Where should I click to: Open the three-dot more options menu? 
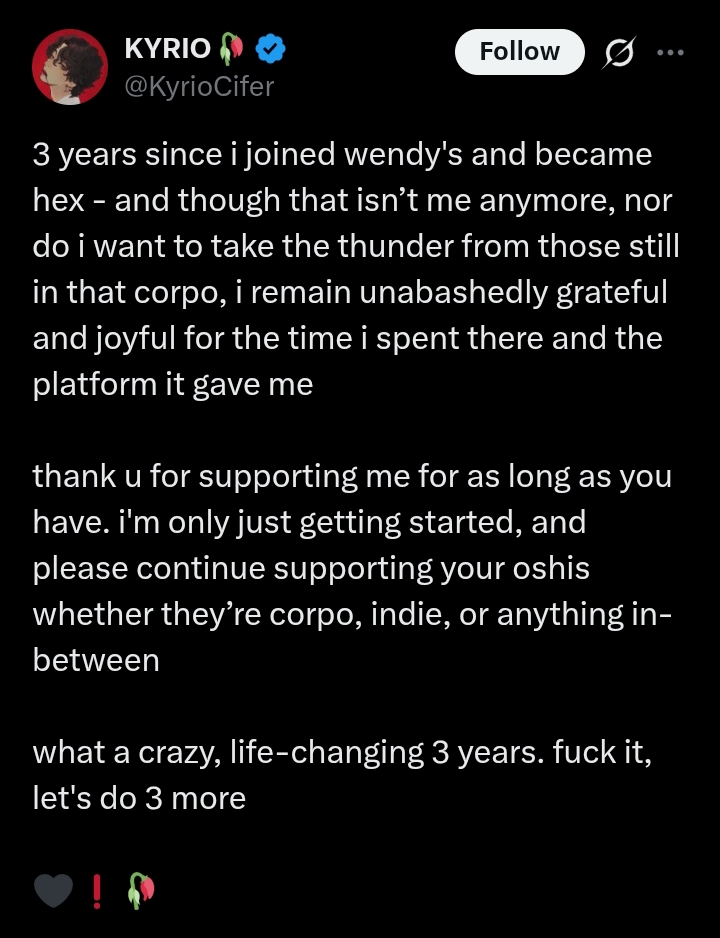pos(670,52)
